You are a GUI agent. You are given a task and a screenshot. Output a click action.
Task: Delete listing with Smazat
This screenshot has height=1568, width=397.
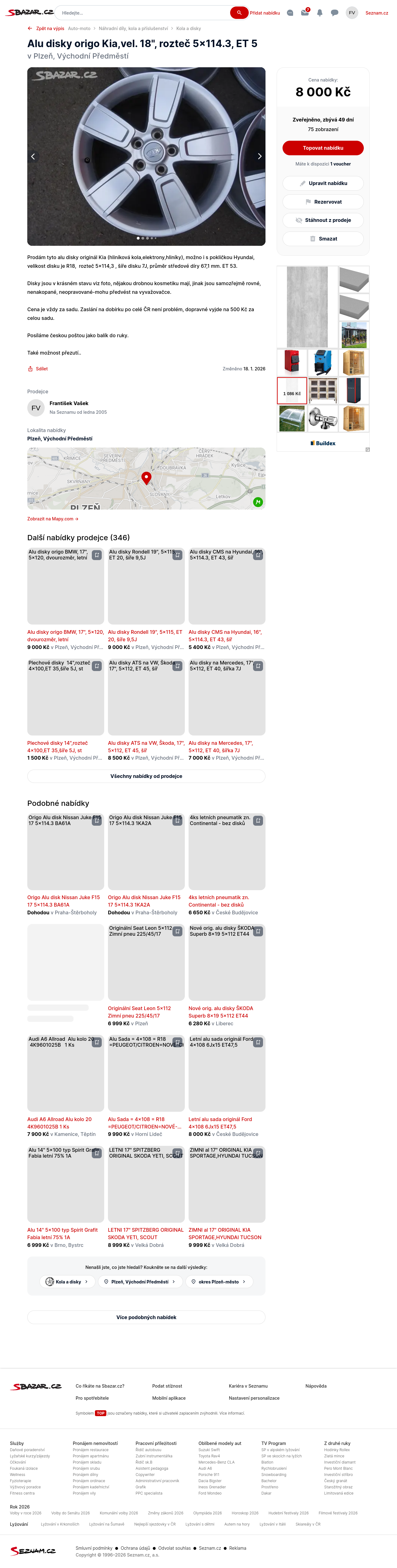(x=323, y=239)
